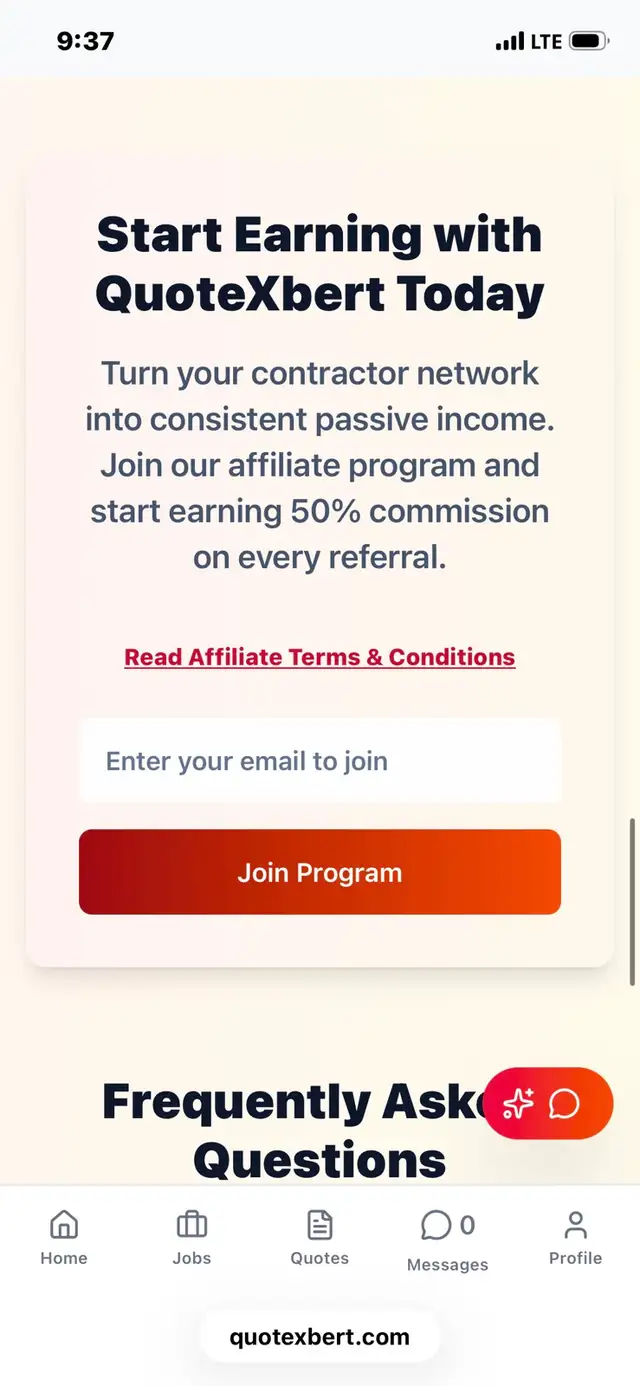
Task: Tap the quotexbert.com address bar
Action: pos(319,1337)
